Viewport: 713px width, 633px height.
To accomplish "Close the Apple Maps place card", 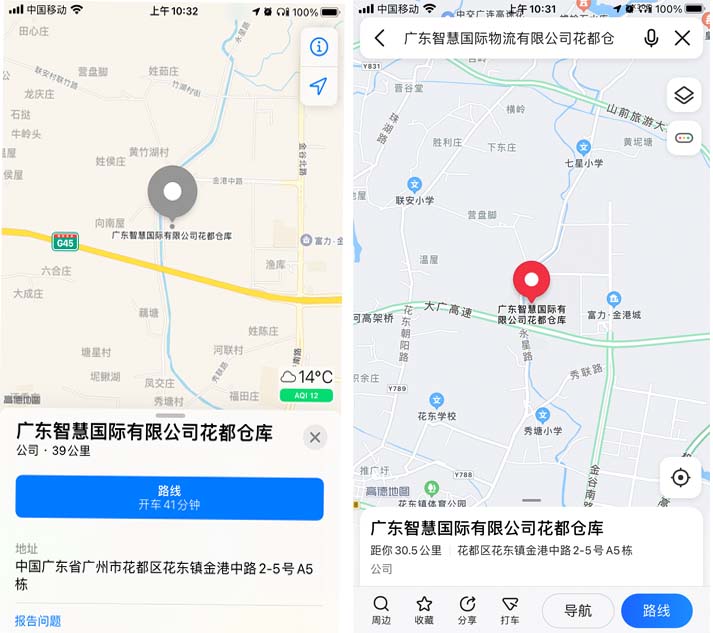I will (x=315, y=437).
